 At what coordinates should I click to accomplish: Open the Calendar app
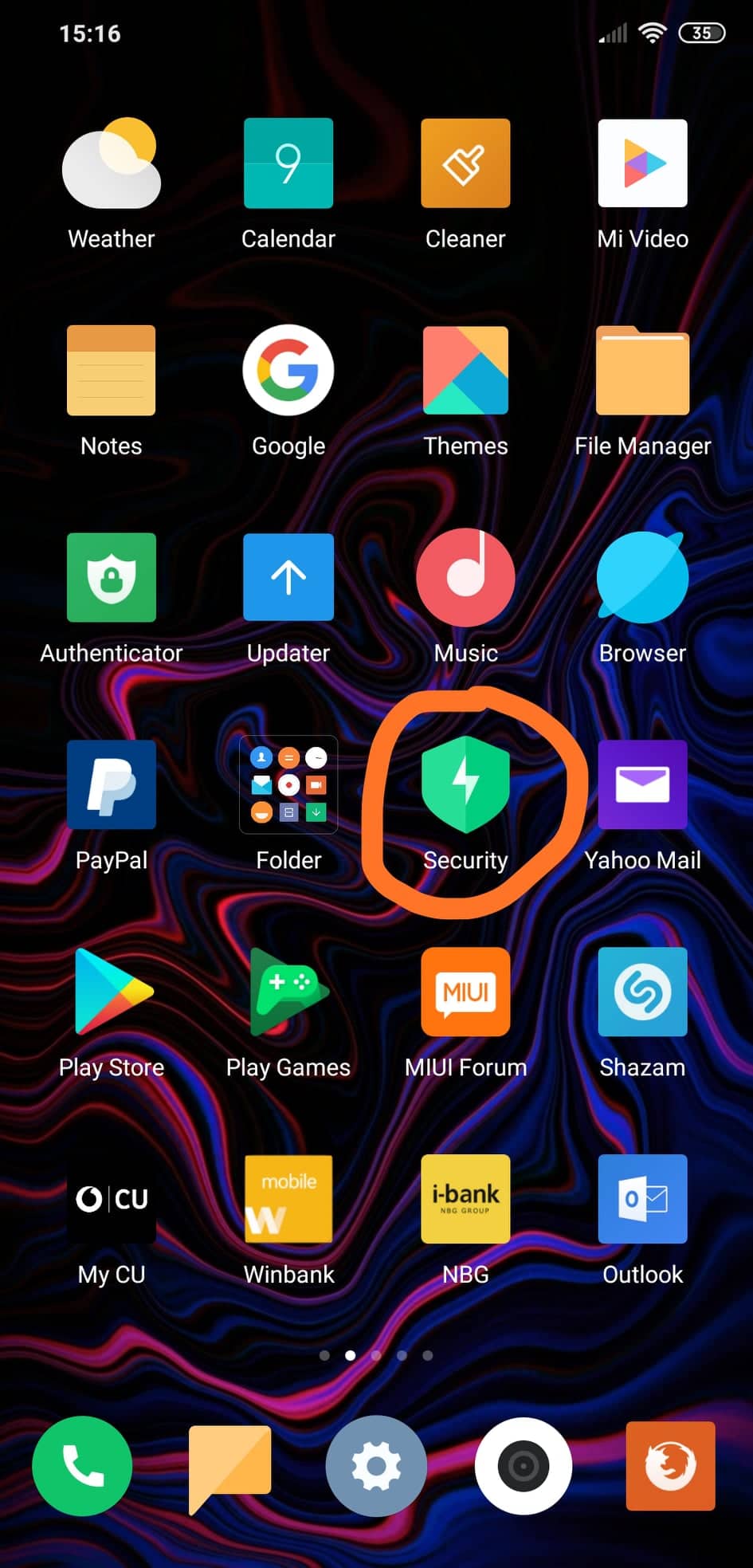tap(288, 163)
